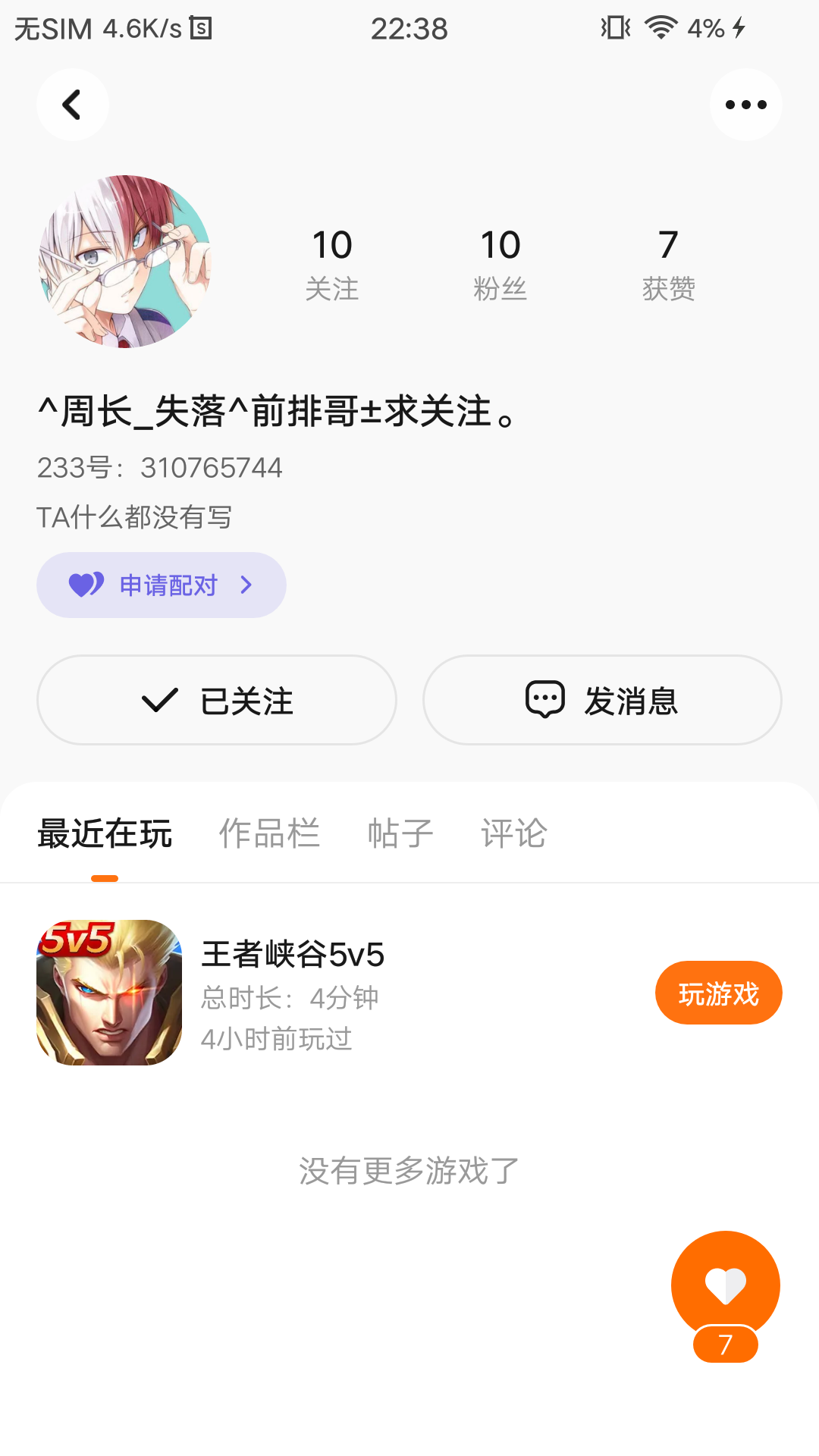
Task: Go back using the top-left arrow
Action: (73, 105)
